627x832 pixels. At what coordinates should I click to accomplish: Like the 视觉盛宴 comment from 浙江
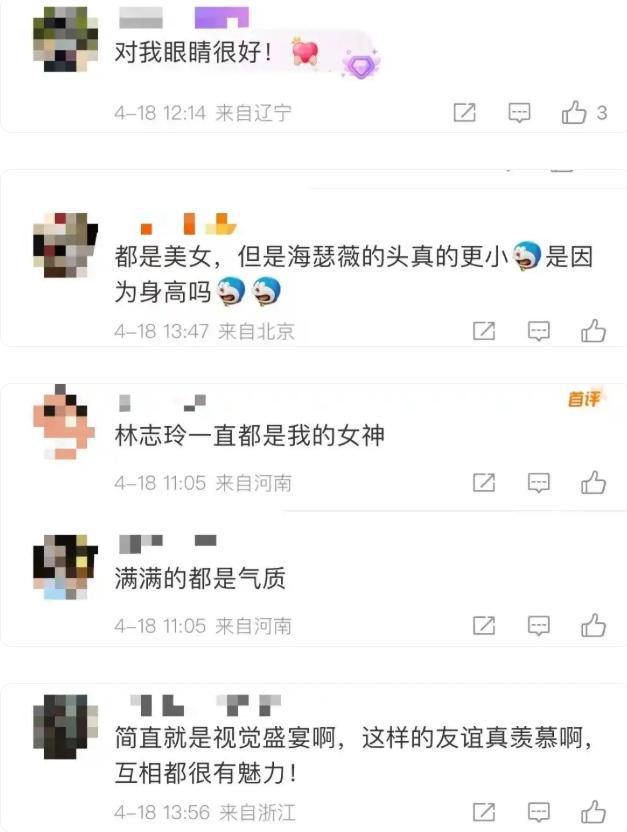[x=593, y=811]
